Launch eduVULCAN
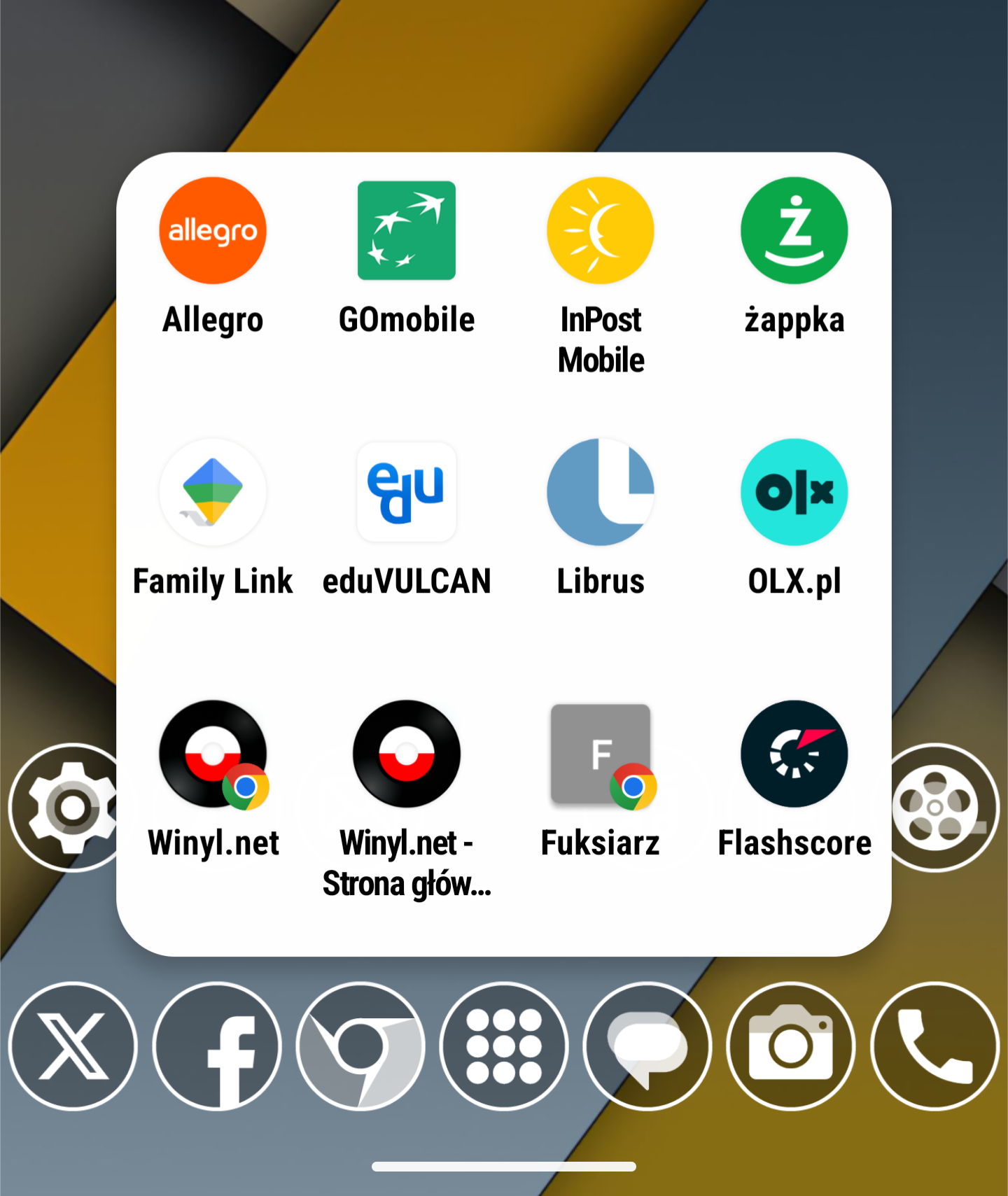The image size is (1008, 1196). tap(407, 493)
